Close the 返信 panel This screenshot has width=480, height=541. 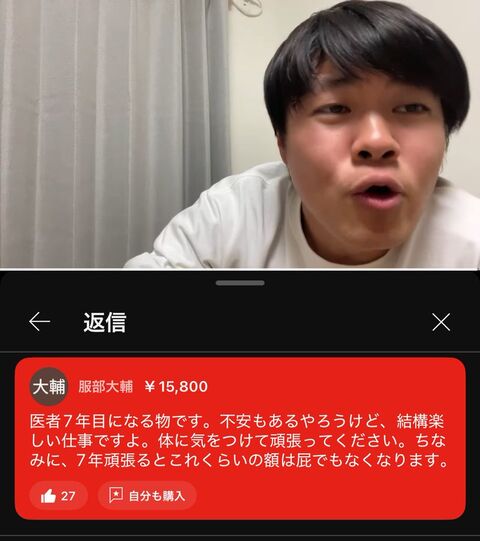pyautogui.click(x=441, y=322)
